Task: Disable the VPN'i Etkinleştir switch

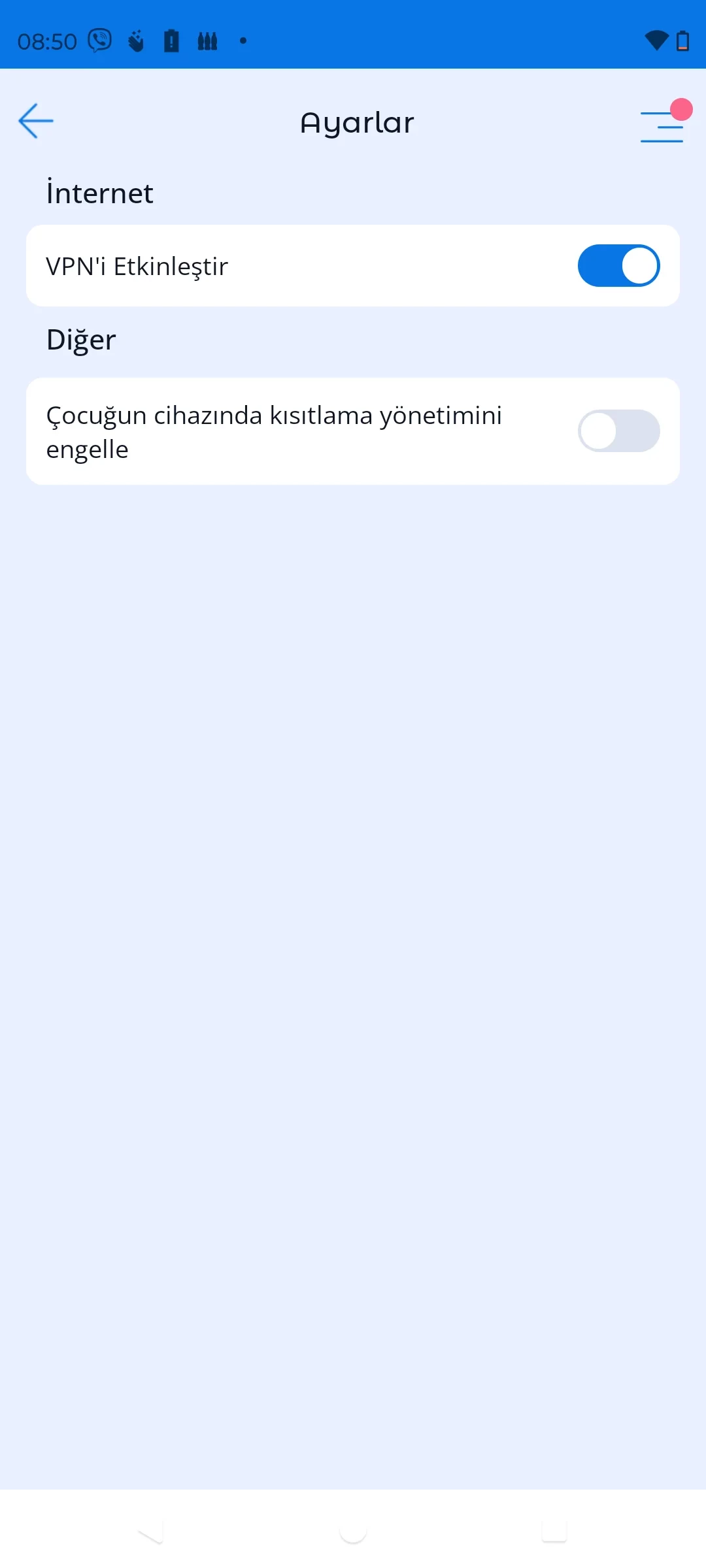Action: [618, 266]
